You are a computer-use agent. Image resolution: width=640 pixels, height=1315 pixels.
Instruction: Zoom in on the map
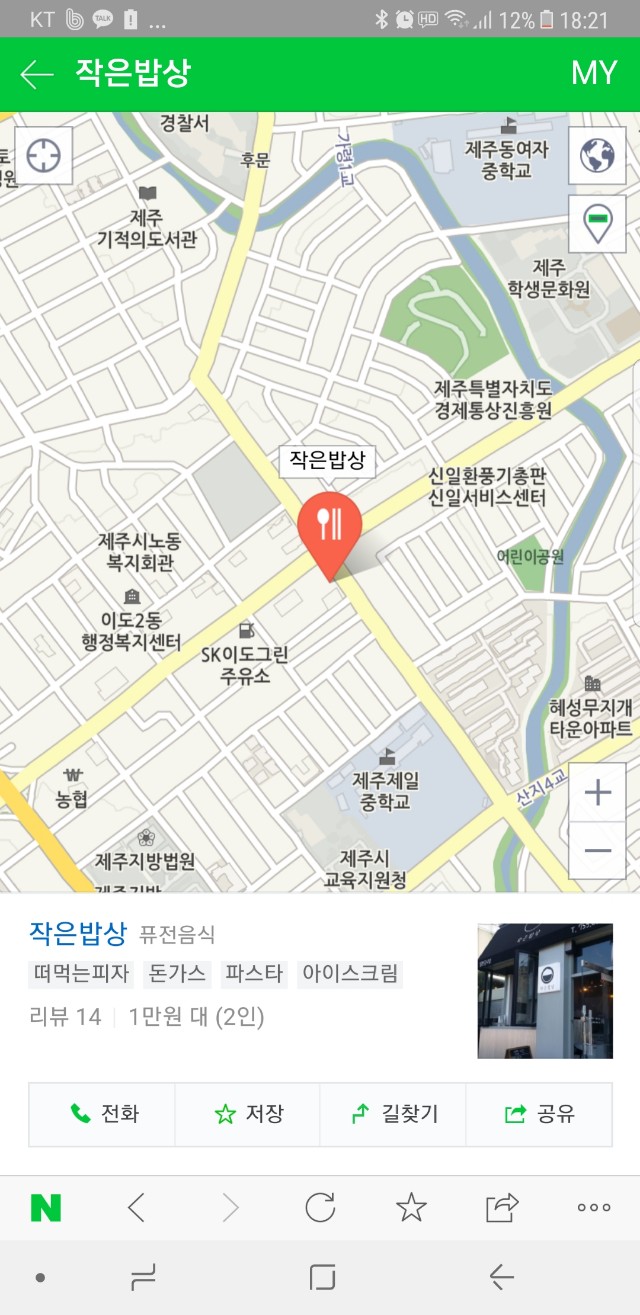point(597,794)
